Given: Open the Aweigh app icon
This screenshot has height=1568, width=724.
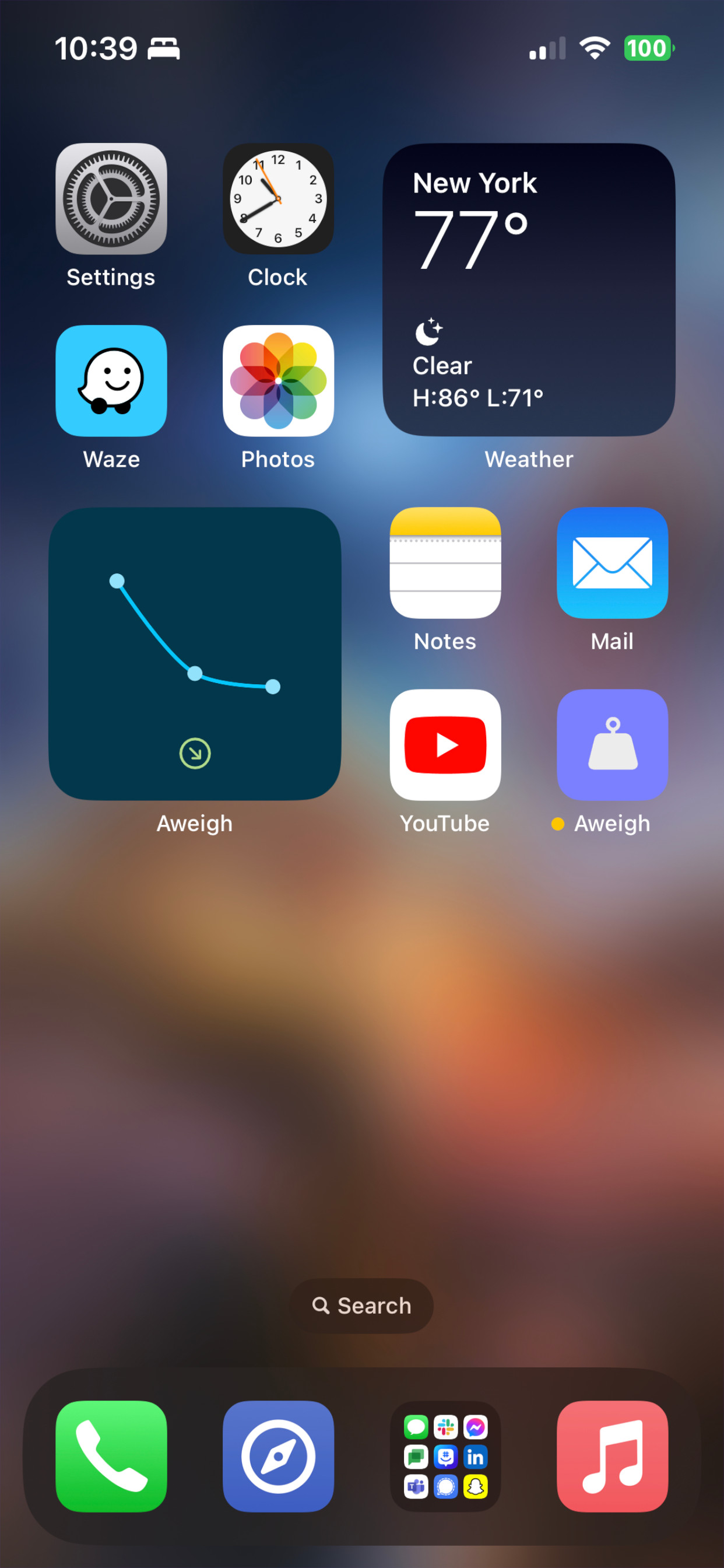Looking at the screenshot, I should (612, 744).
